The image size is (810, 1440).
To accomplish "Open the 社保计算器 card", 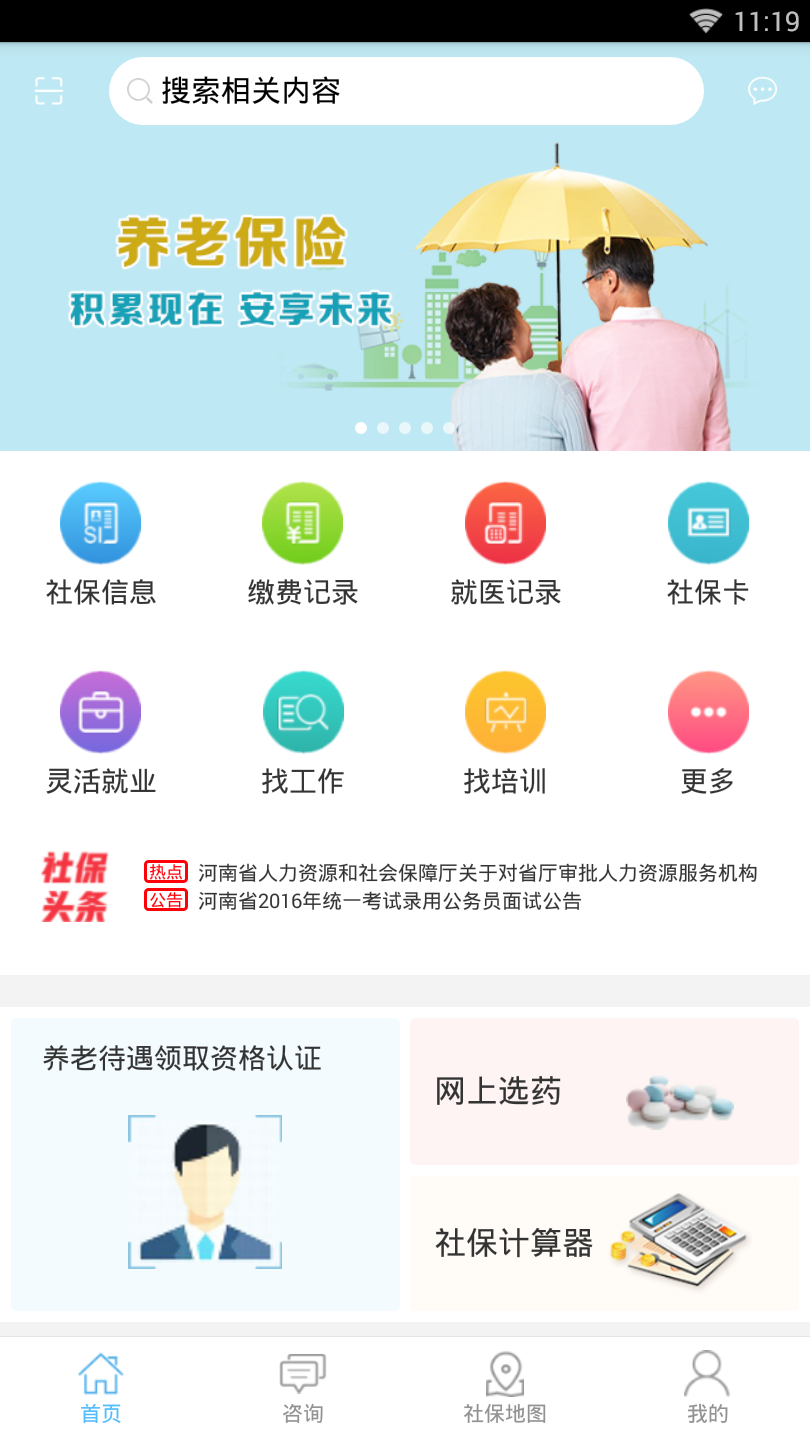I will pos(604,1243).
